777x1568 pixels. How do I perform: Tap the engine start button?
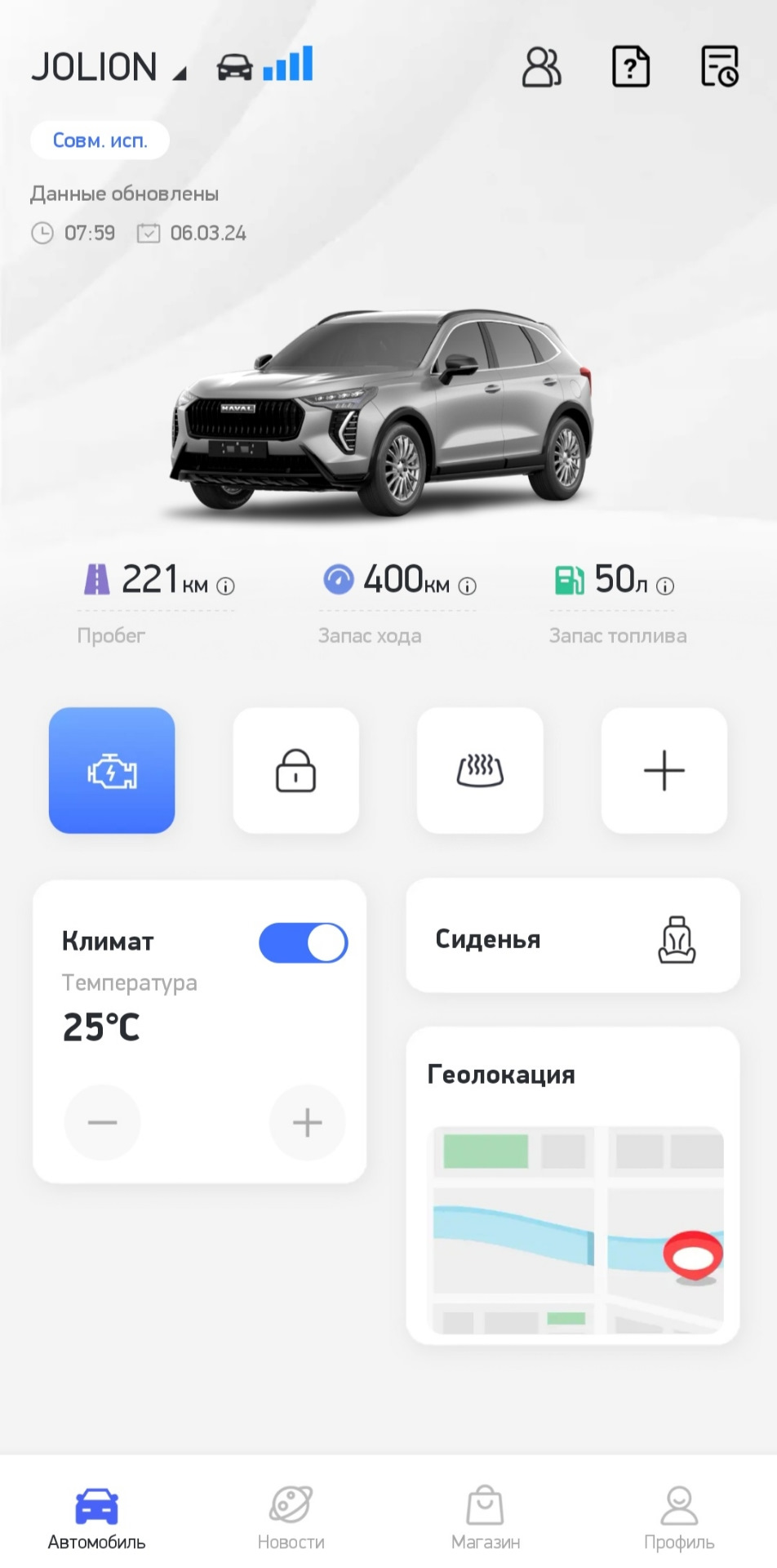tap(112, 770)
